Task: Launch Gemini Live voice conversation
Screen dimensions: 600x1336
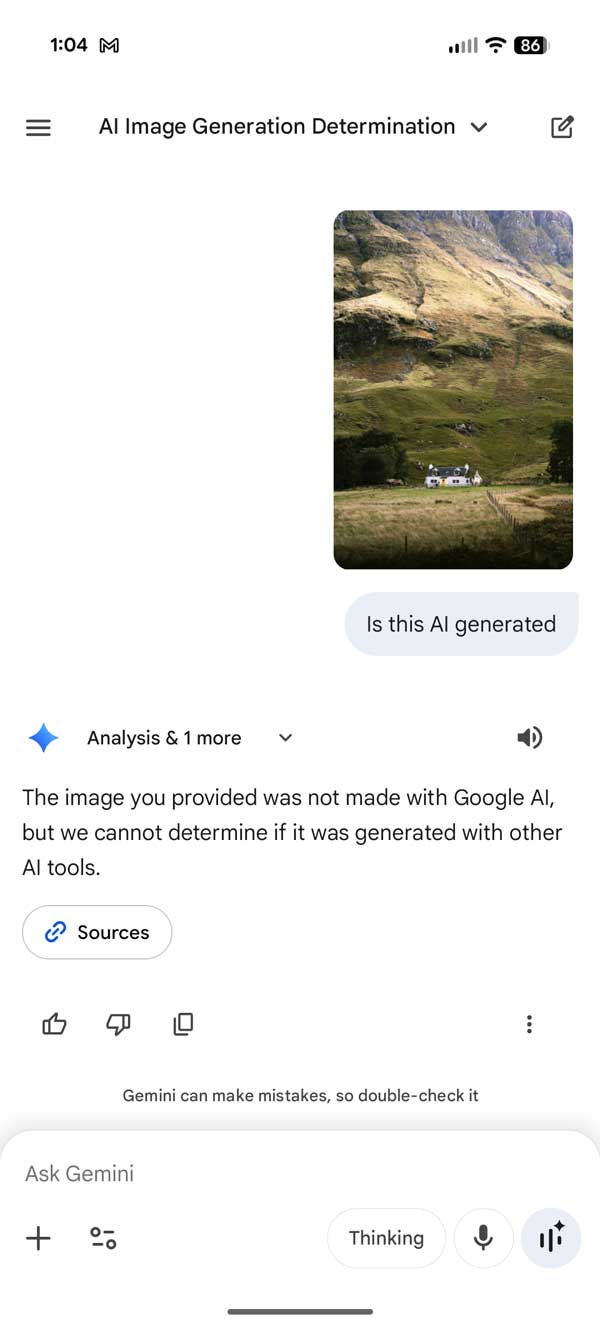Action: pos(551,1238)
